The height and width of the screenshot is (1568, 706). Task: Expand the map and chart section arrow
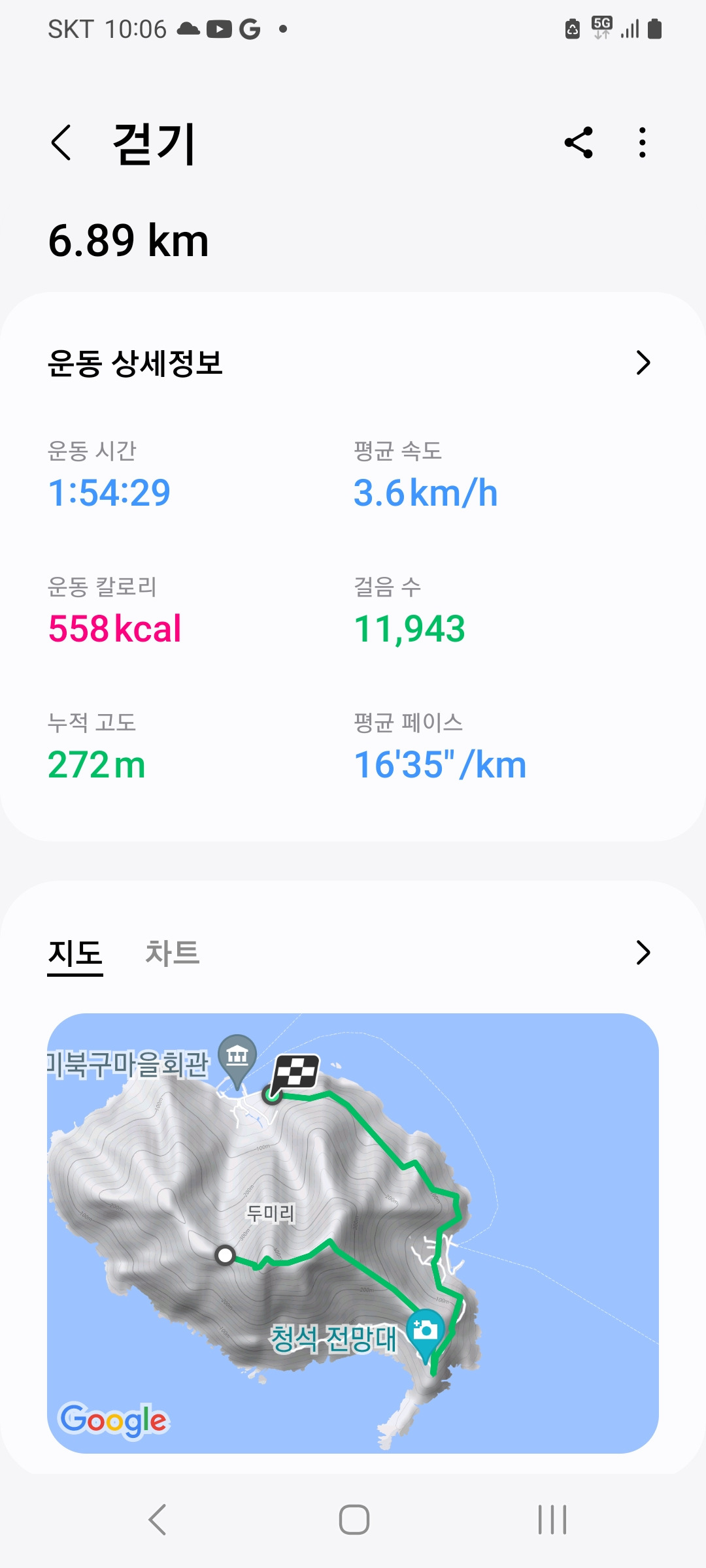pos(643,953)
